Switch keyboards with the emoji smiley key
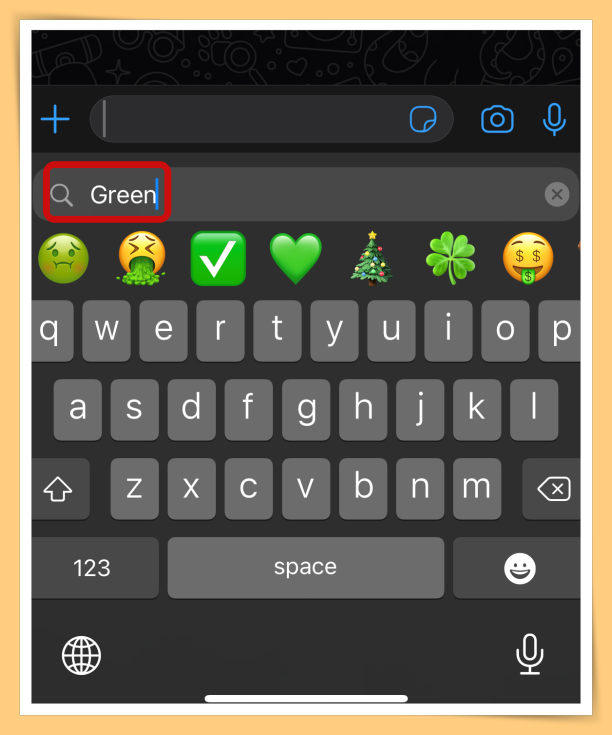The width and height of the screenshot is (612, 735). (519, 569)
